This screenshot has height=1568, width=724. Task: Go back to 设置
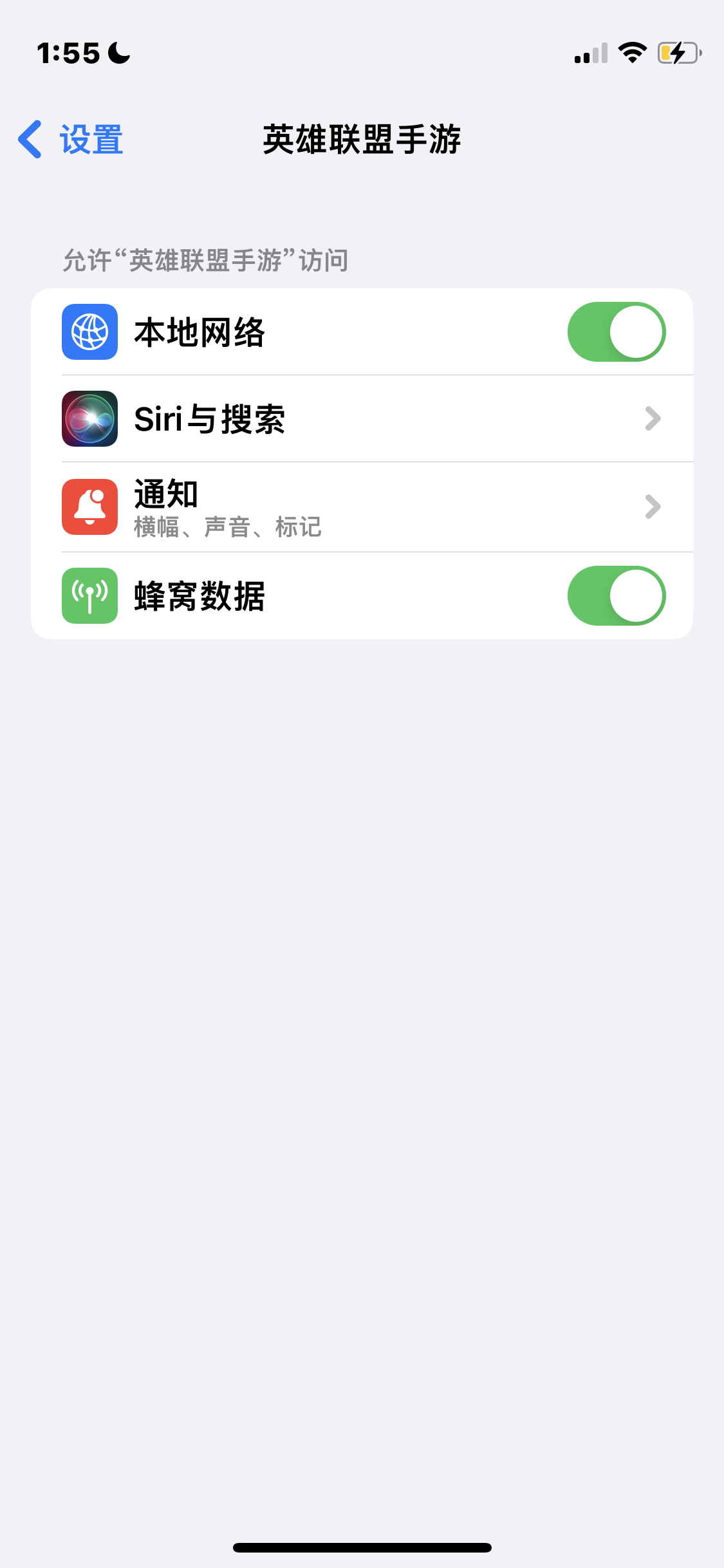pyautogui.click(x=71, y=140)
